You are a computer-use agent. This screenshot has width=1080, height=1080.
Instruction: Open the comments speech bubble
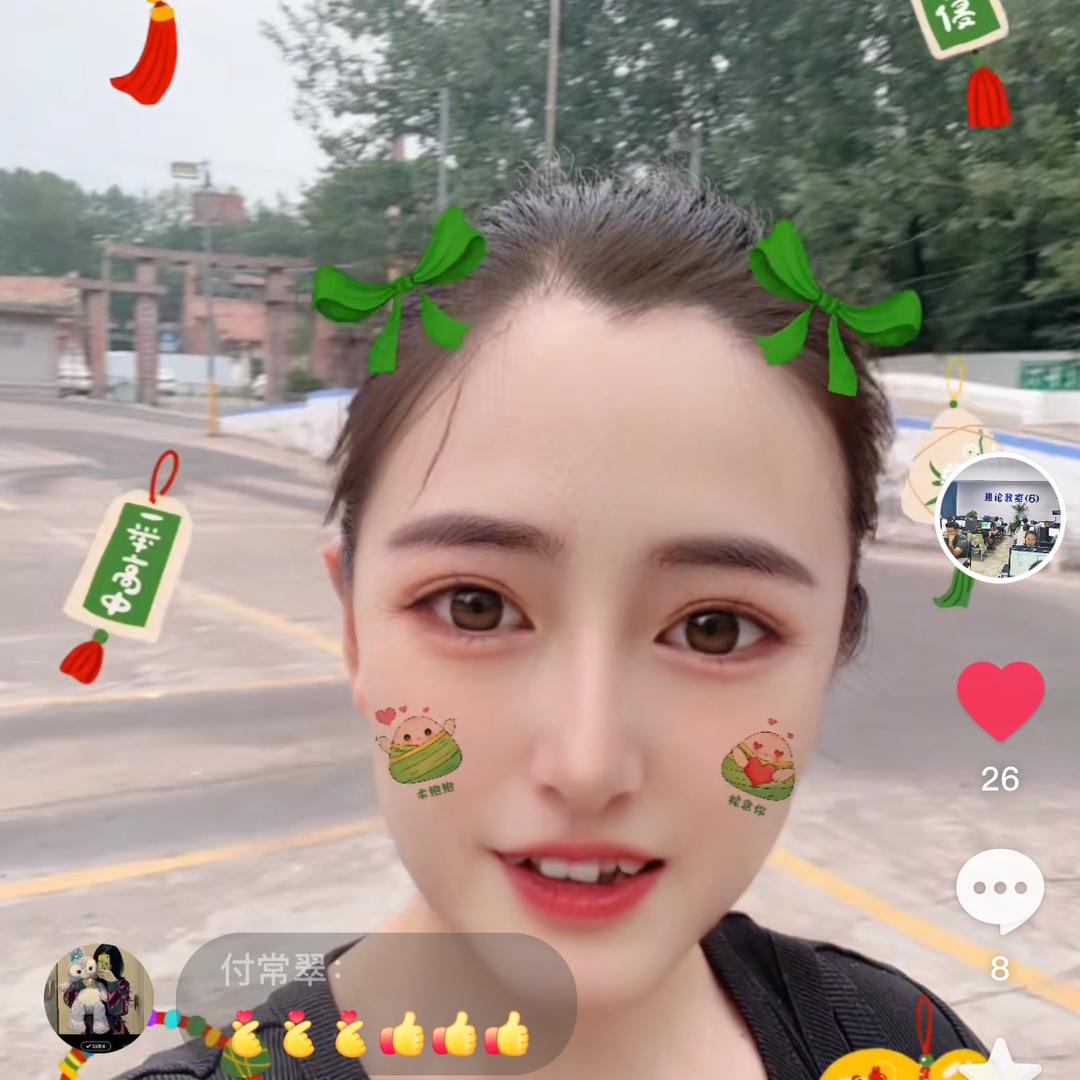pyautogui.click(x=1000, y=889)
